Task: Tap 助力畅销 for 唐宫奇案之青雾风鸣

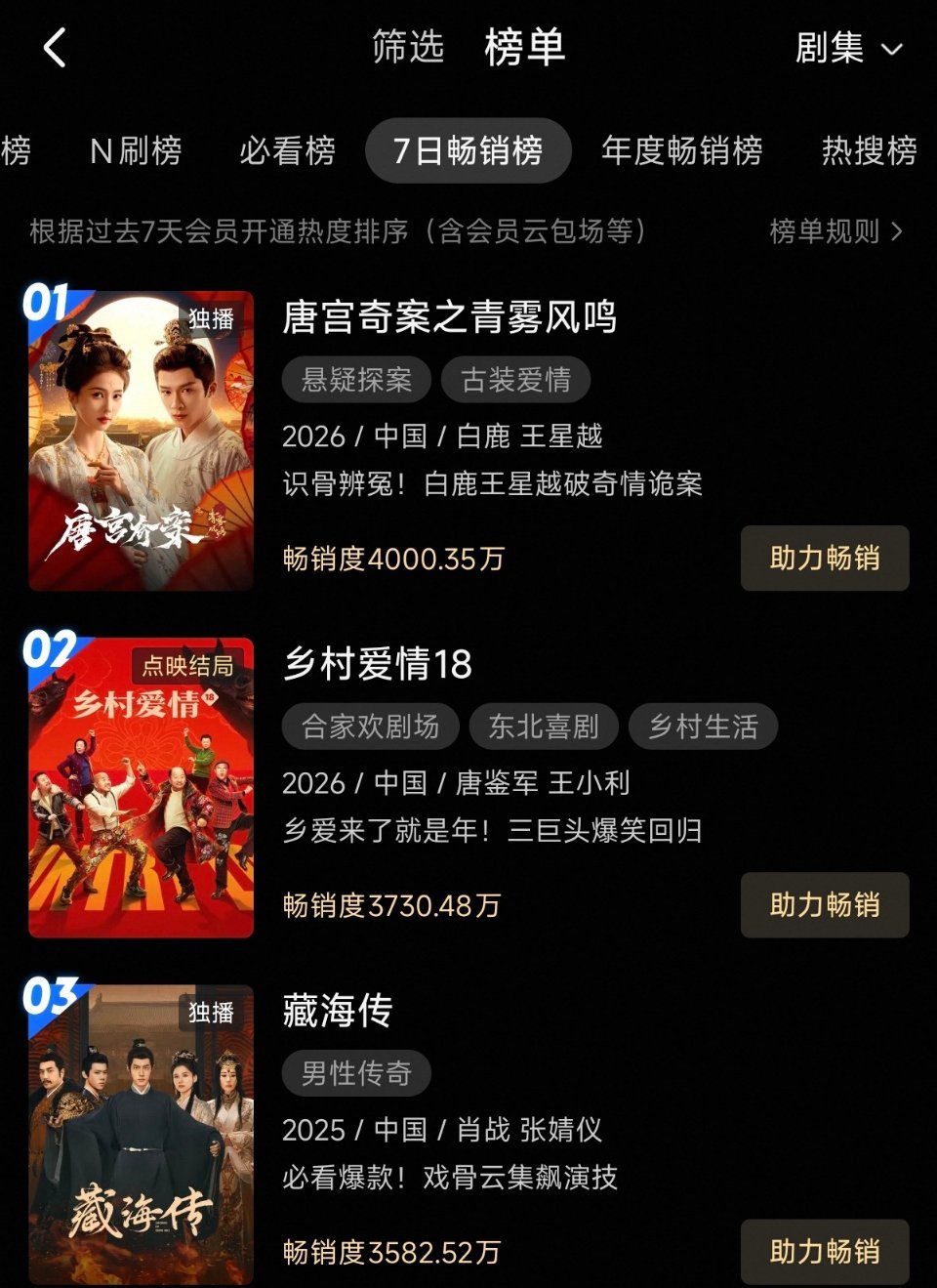Action: [825, 559]
